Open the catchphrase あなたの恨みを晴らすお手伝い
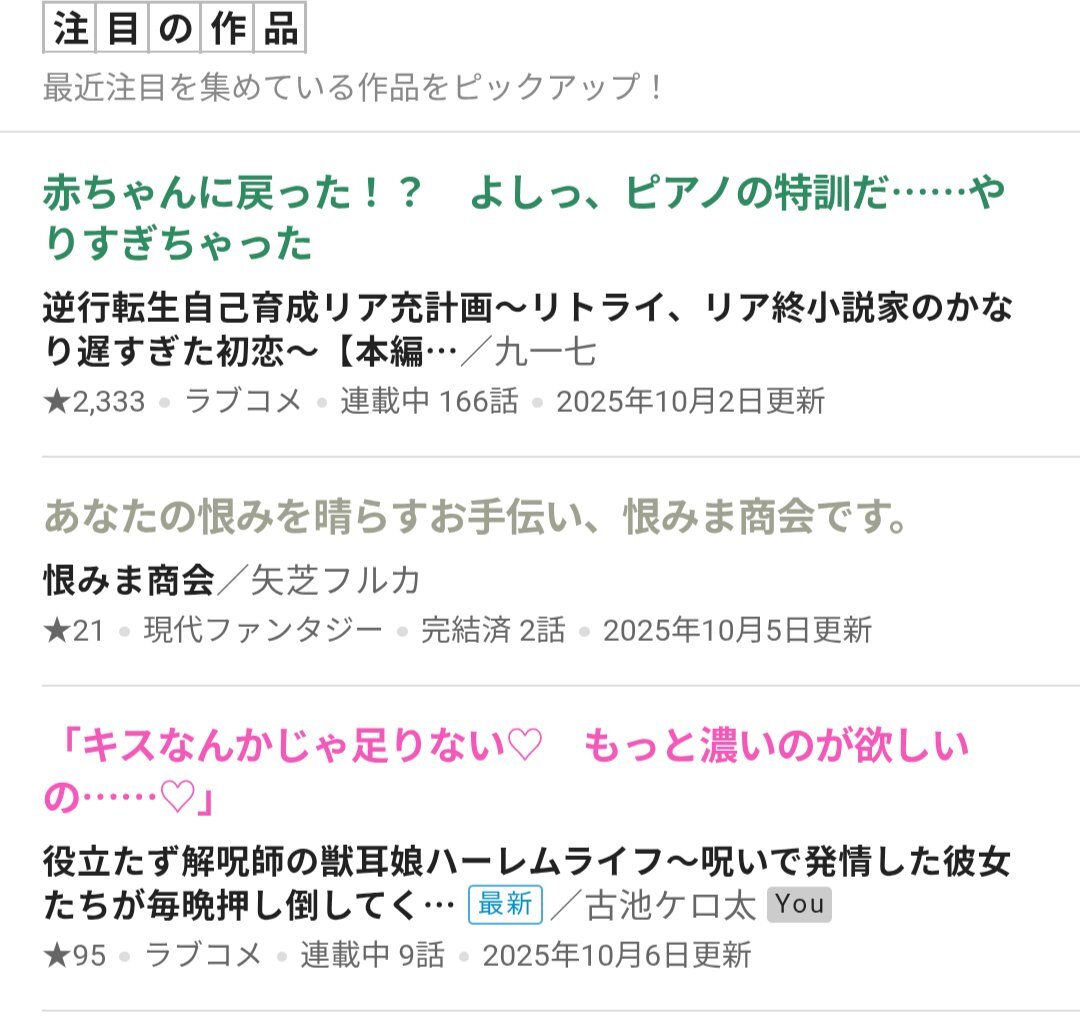This screenshot has width=1080, height=1025. pos(476,517)
